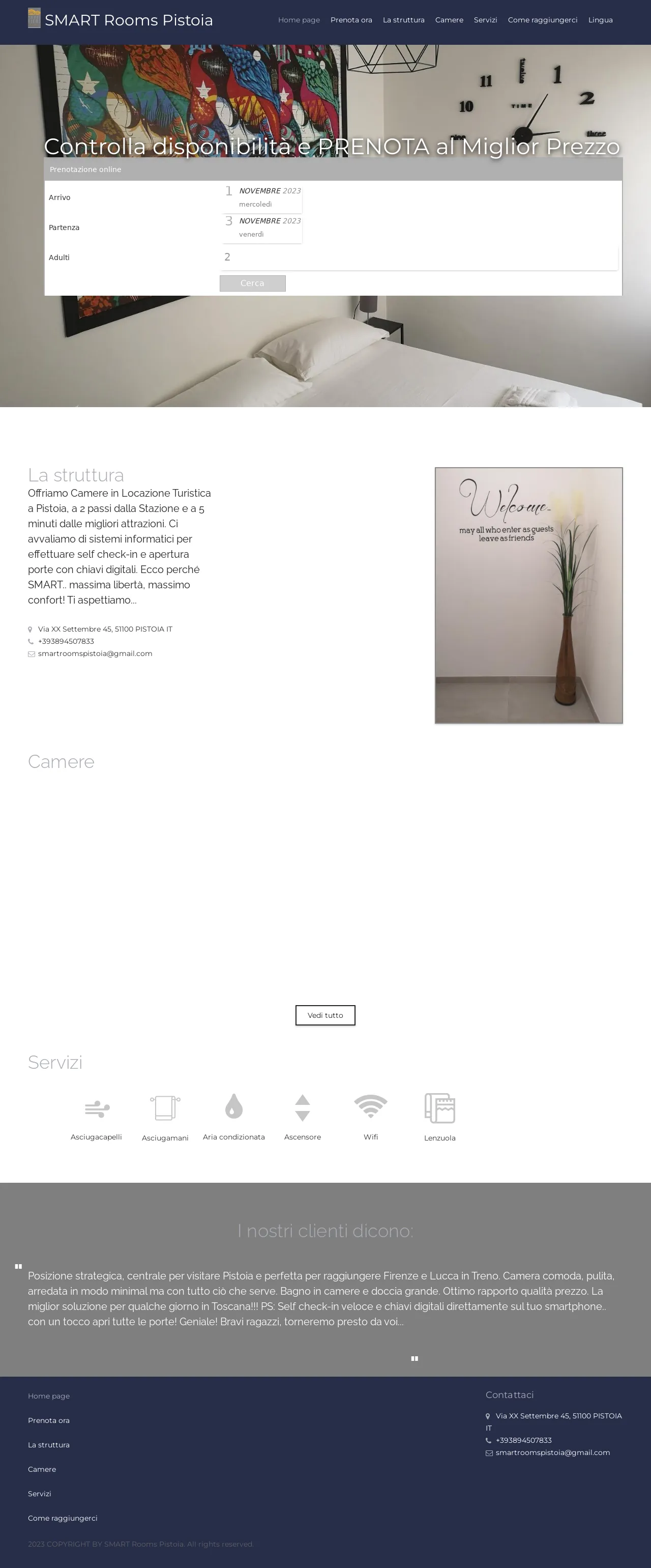Open Servizi in the top navigation

tap(485, 20)
